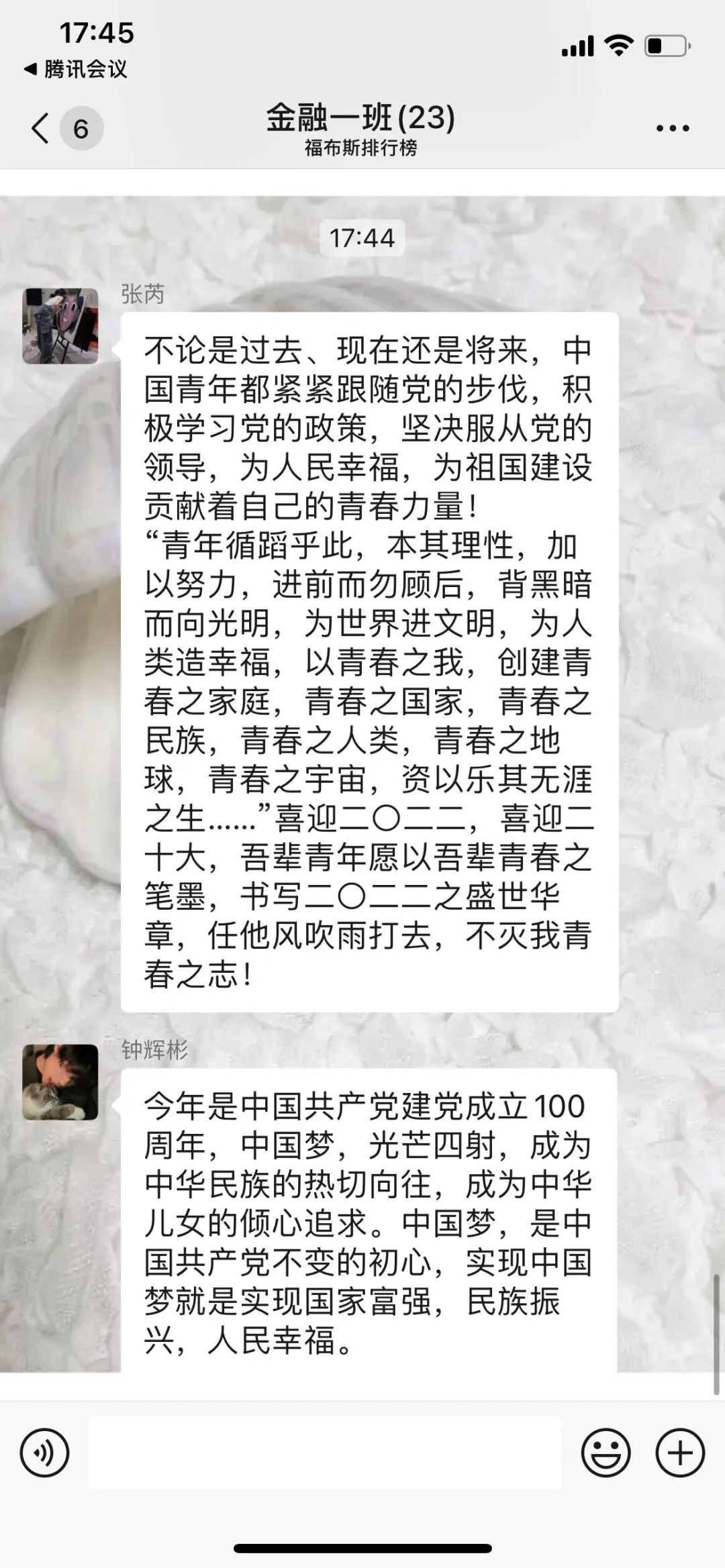Open the plus attachments menu
This screenshot has height=1568, width=725.
pyautogui.click(x=680, y=1453)
